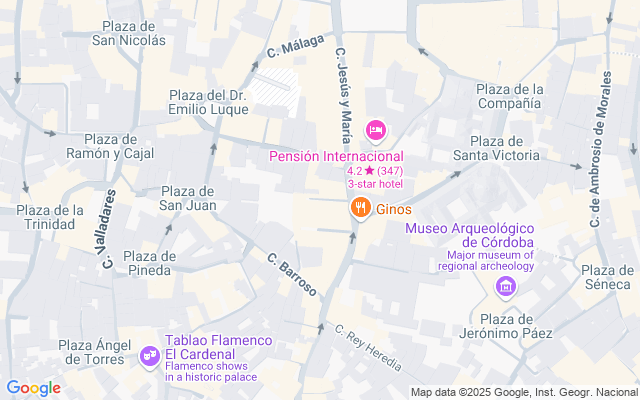
Task: Select the Ginos restaurant pin
Action: tap(360, 208)
